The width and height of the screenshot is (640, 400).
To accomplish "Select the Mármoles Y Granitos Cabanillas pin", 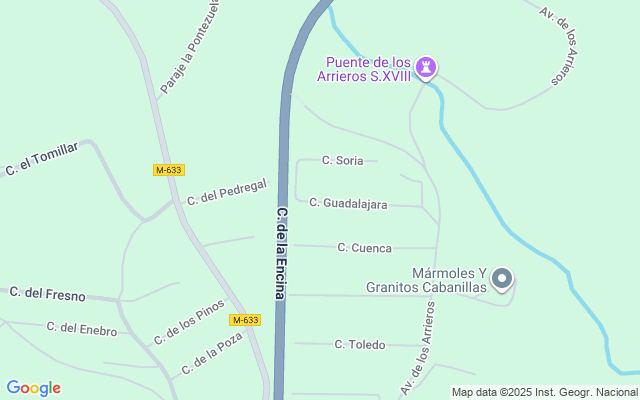I will [502, 280].
